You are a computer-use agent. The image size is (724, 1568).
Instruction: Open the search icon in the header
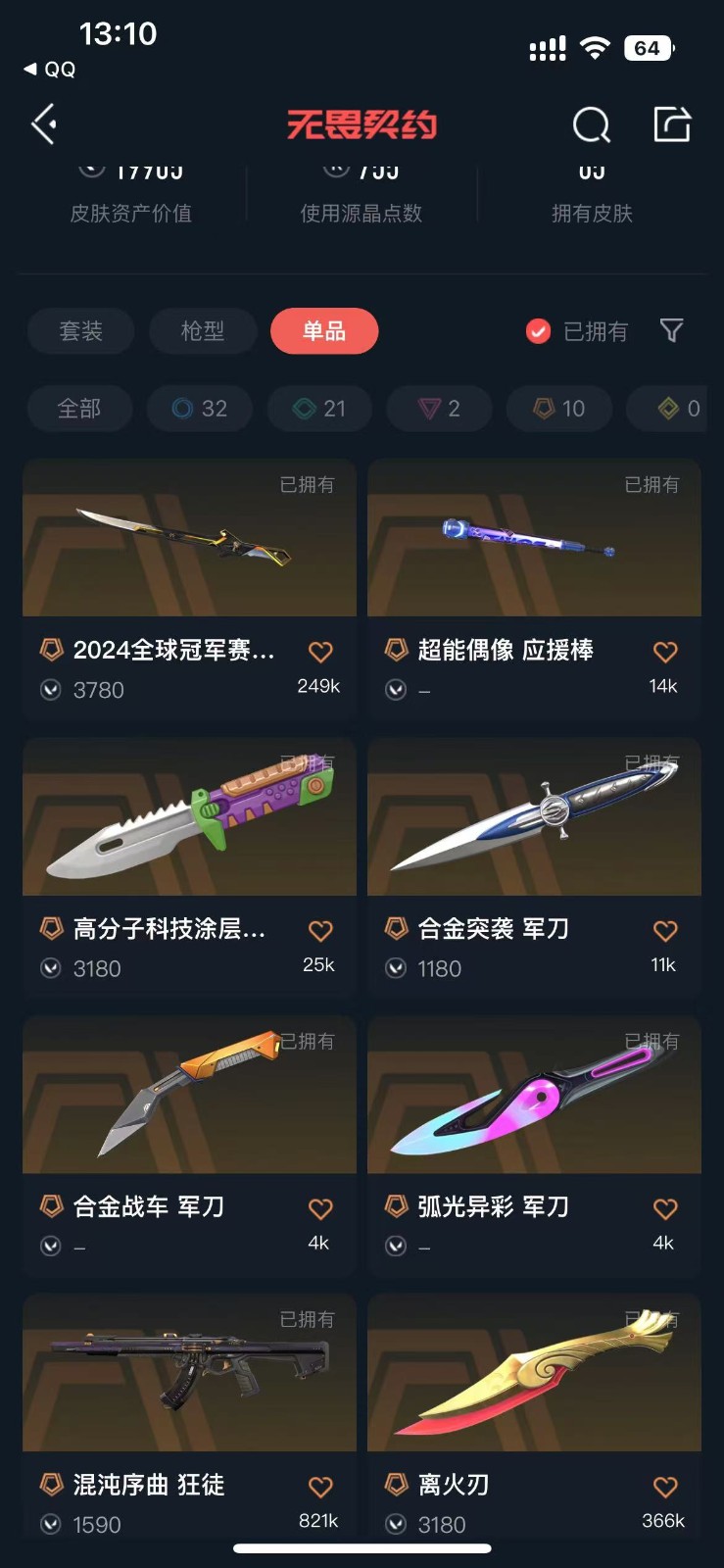click(591, 124)
